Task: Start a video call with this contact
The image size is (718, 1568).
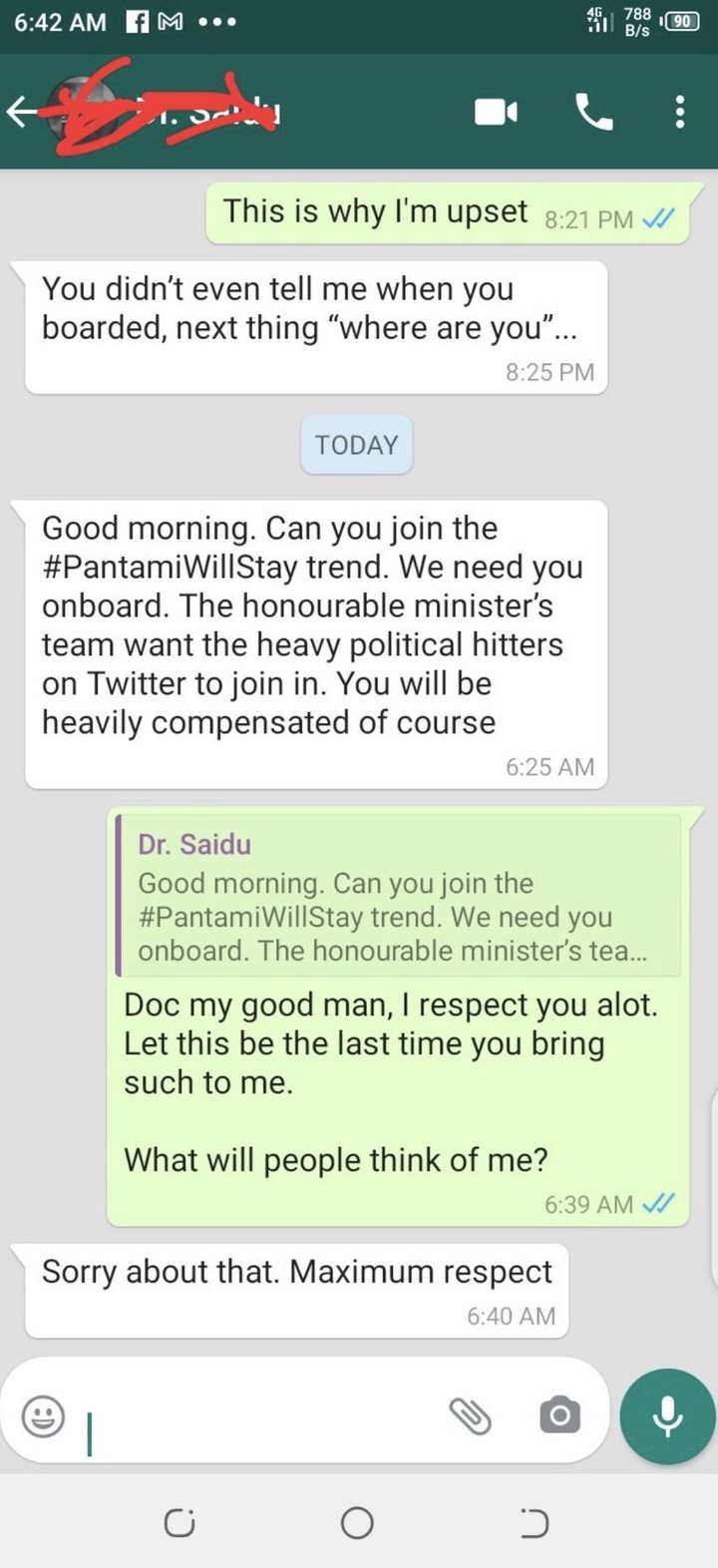Action: coord(496,113)
